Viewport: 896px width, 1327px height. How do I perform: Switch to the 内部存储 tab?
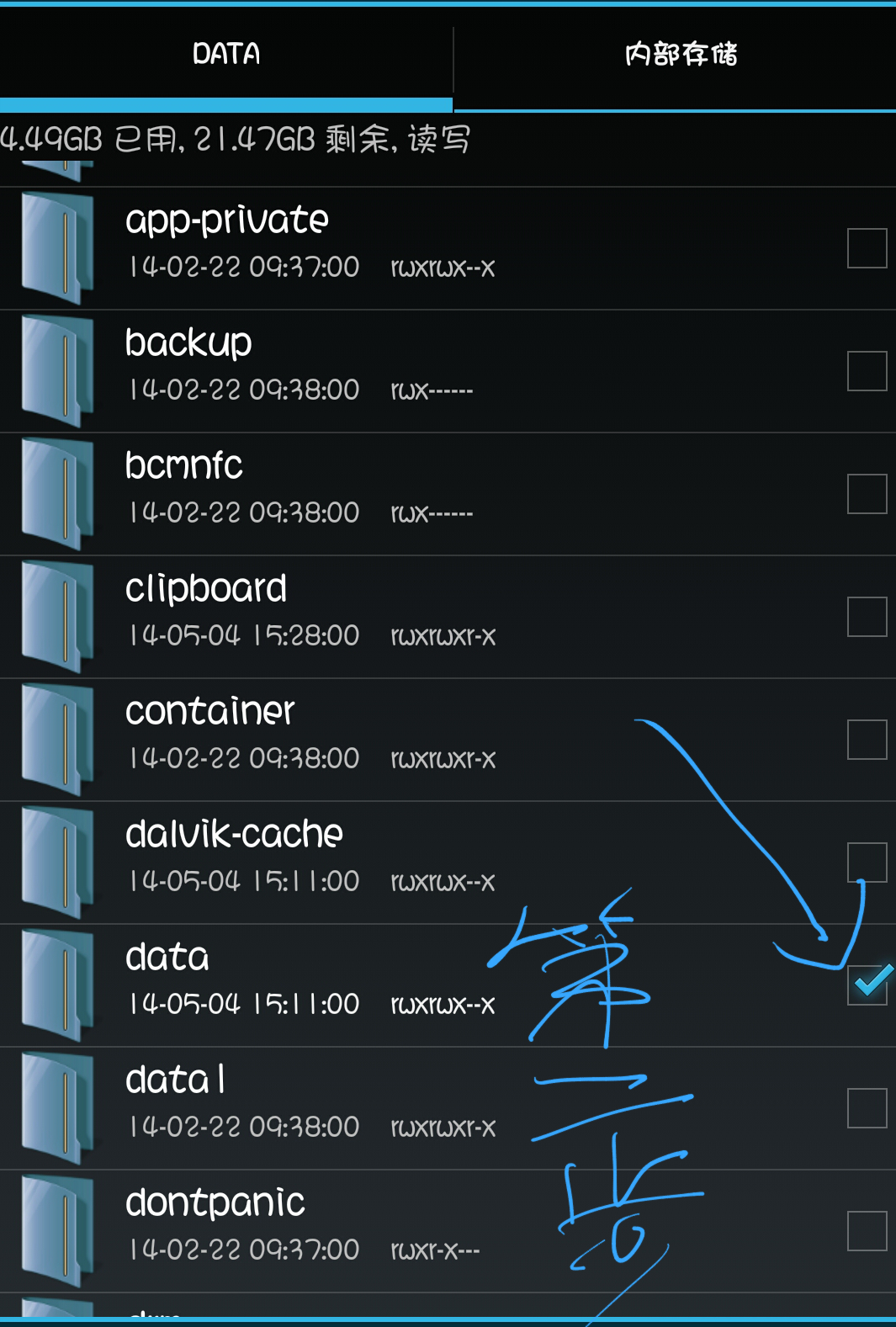[x=680, y=55]
